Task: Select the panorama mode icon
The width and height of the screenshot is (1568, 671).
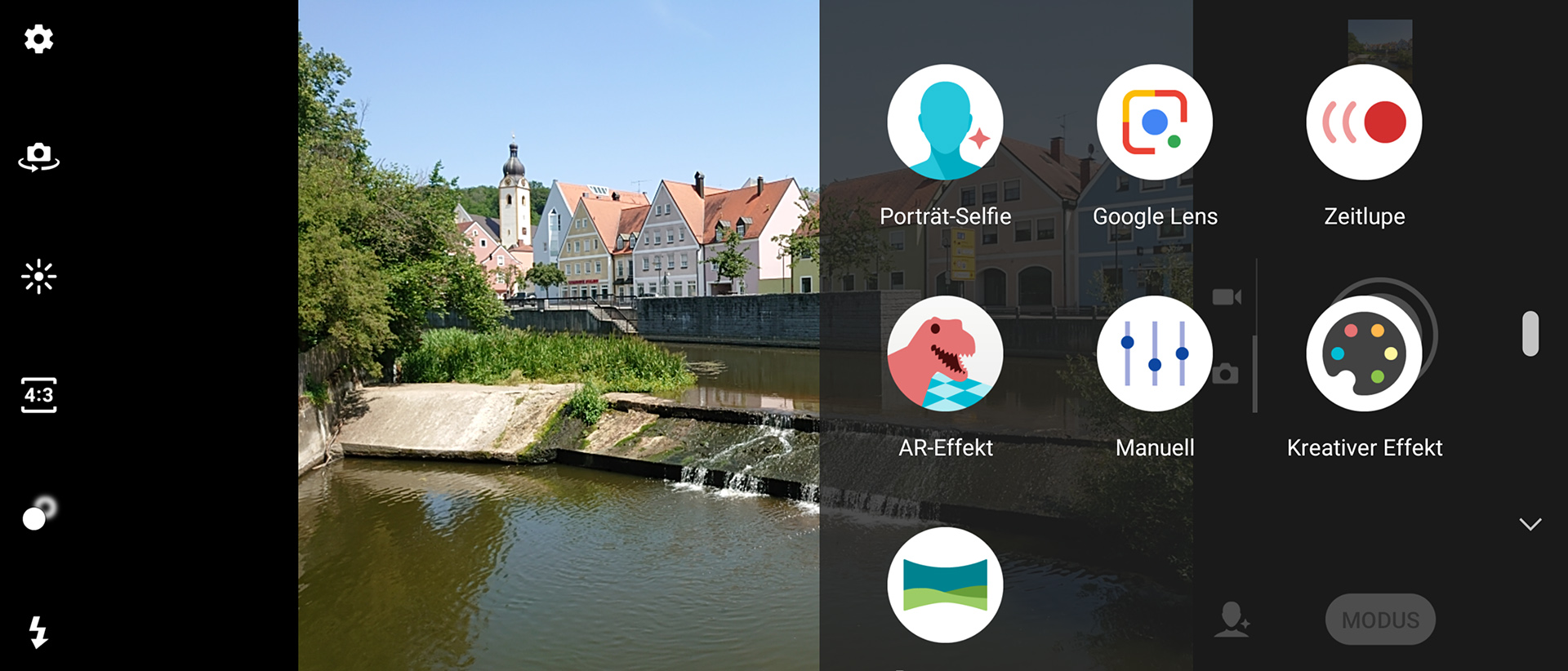Action: click(945, 584)
